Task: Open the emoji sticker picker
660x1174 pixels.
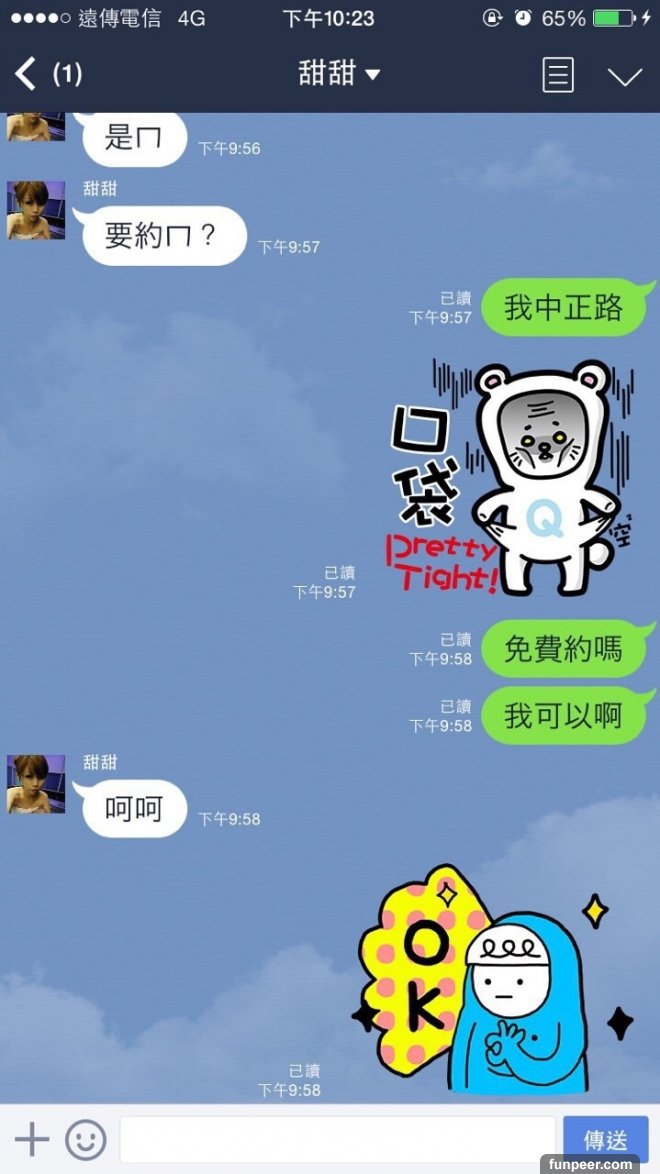Action: [x=86, y=1139]
